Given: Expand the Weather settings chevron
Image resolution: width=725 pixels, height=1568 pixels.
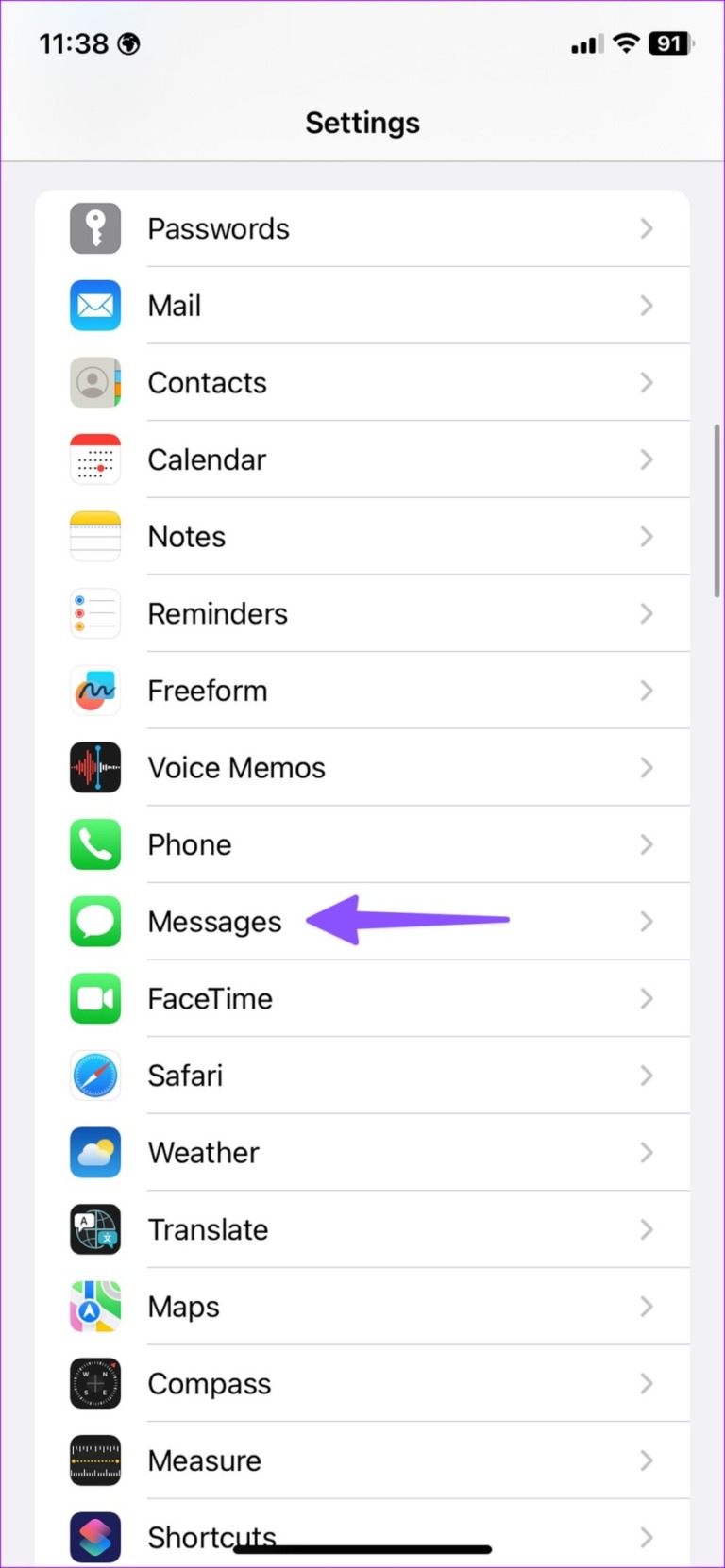Looking at the screenshot, I should tap(647, 1152).
